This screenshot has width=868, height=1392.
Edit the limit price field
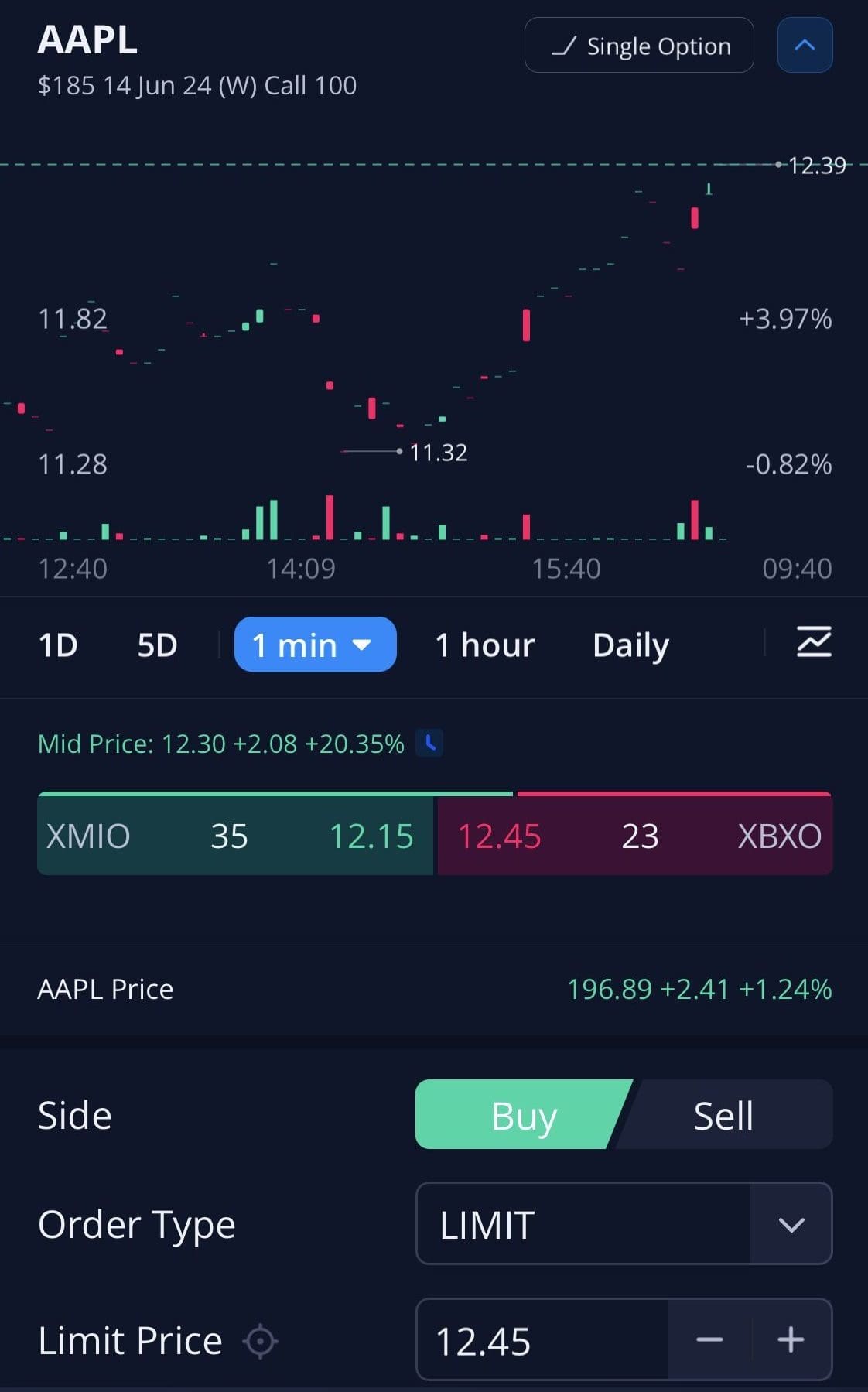542,1340
